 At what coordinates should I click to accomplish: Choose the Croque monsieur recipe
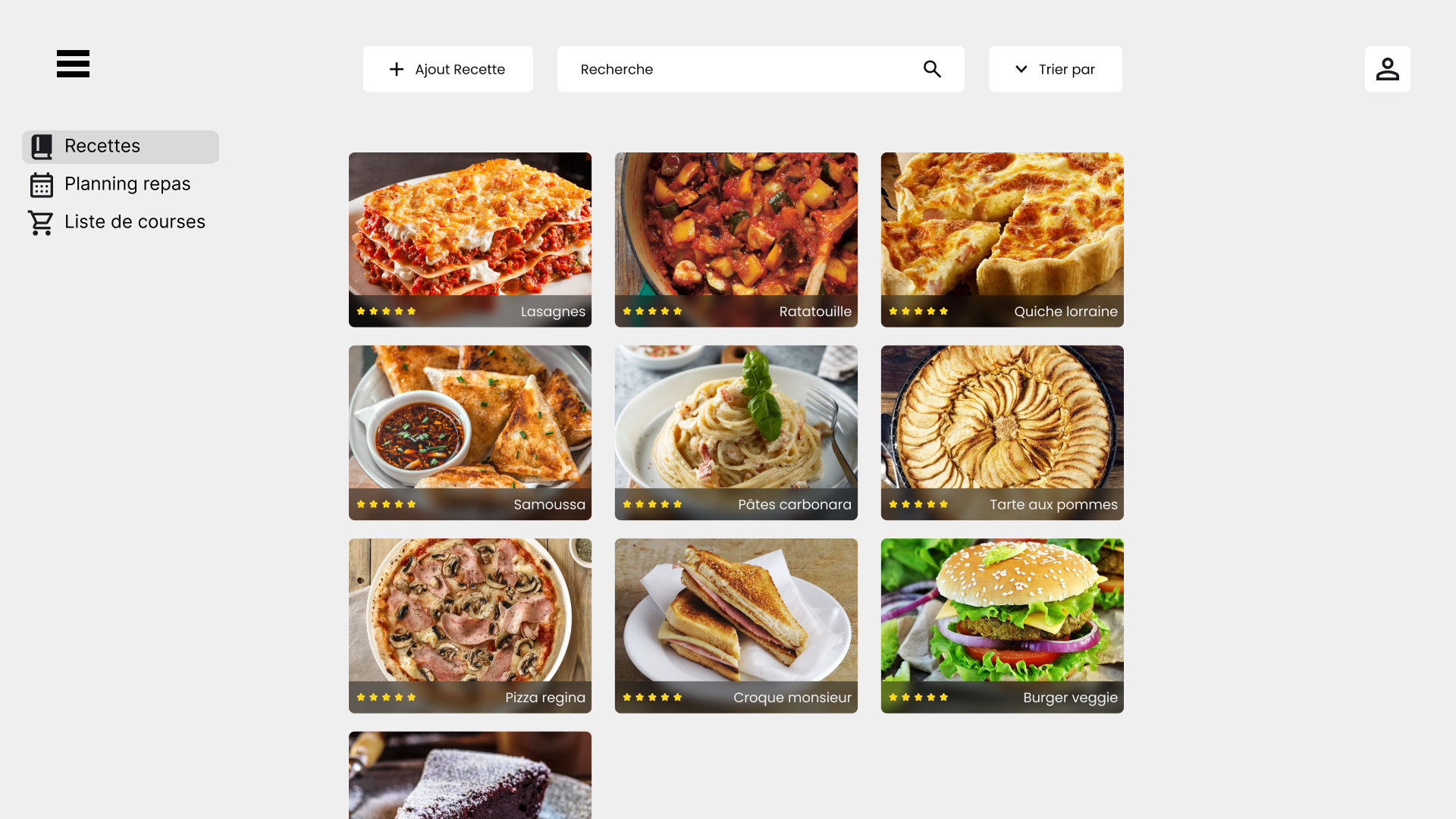coord(736,625)
